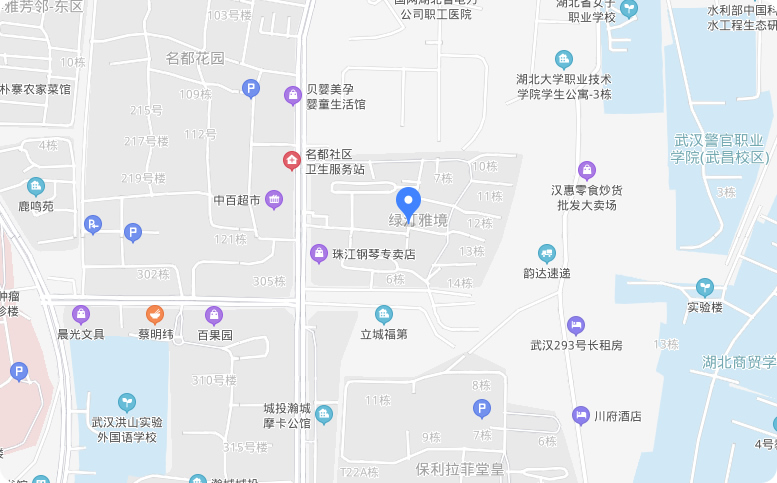Select the 韵达速递 marker
The width and height of the screenshot is (777, 483).
pyautogui.click(x=546, y=254)
